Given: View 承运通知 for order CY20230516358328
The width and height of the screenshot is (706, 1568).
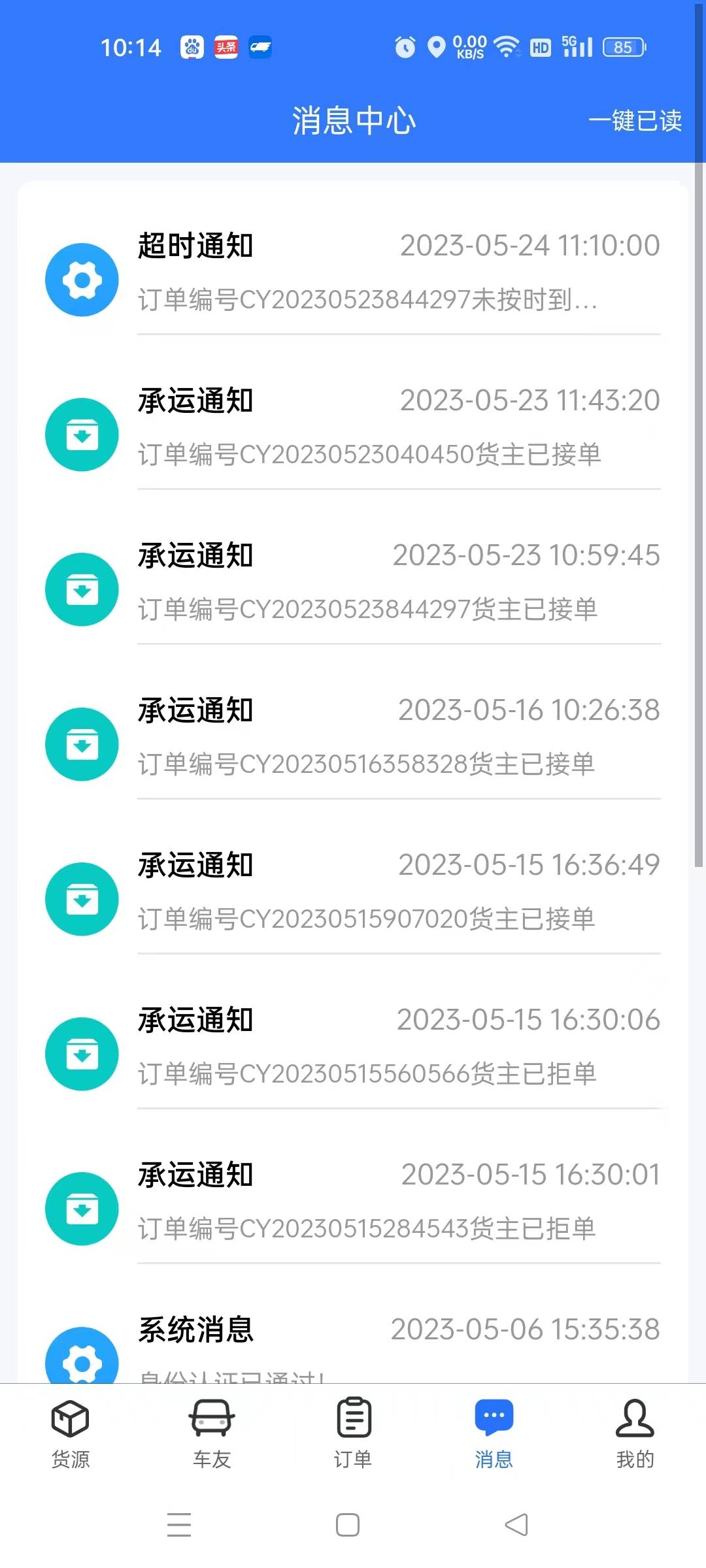Looking at the screenshot, I should pos(399,738).
